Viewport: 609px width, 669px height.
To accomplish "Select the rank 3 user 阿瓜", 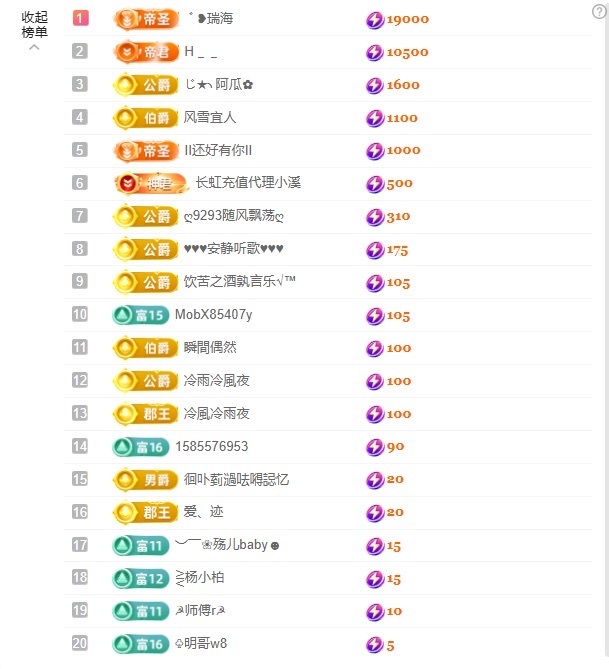I will pos(218,85).
